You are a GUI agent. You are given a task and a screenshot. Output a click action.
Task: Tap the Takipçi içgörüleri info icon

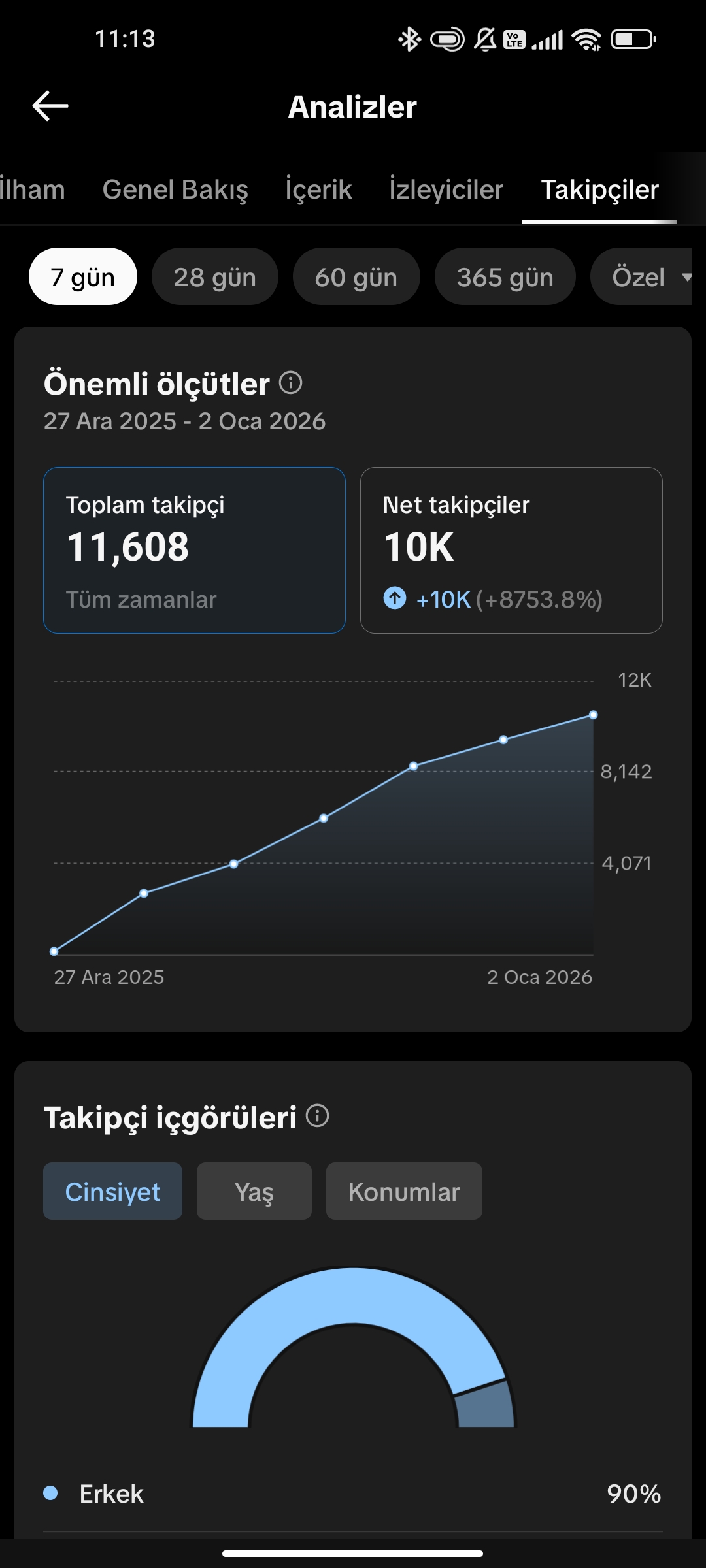318,1117
